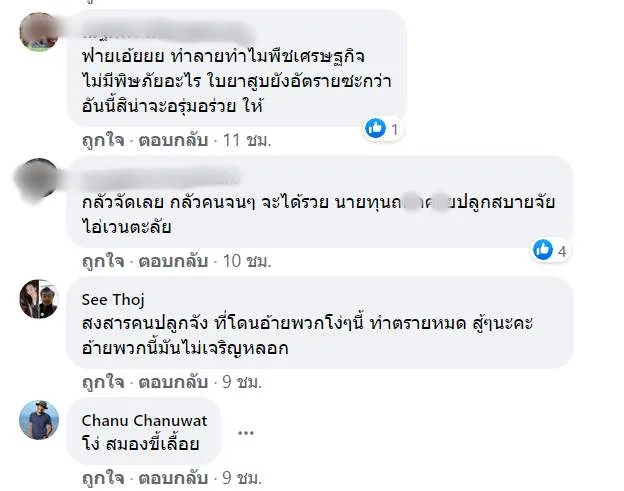Like the 11 ชม. comment

101,141
